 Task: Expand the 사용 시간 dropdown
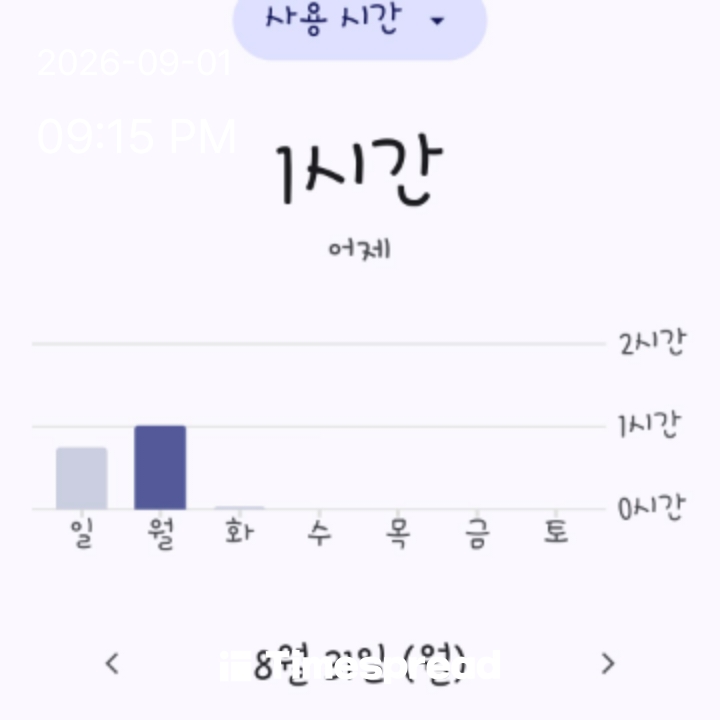tap(360, 22)
